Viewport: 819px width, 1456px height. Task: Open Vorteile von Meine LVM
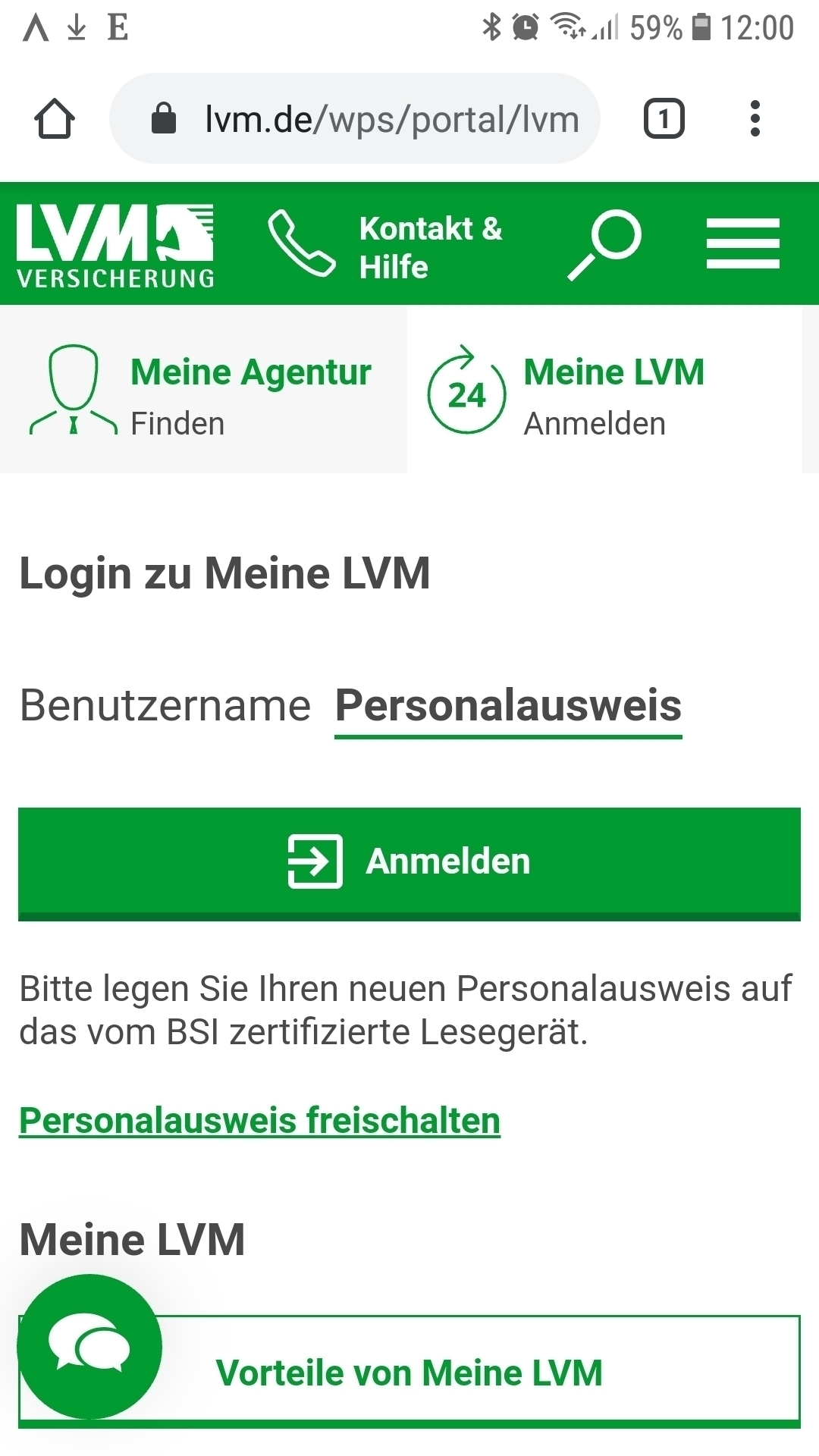[470, 1373]
